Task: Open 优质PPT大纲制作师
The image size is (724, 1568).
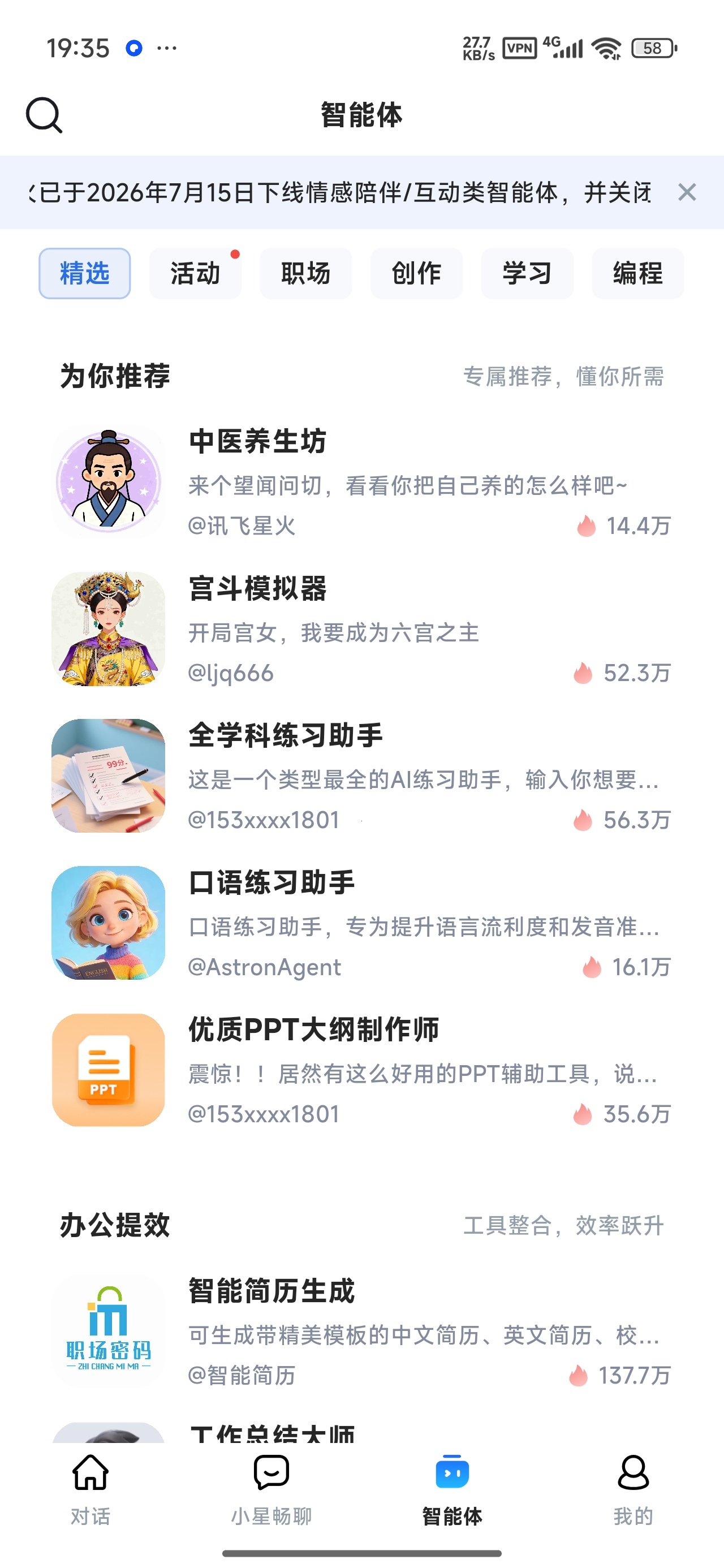Action: pos(361,1070)
